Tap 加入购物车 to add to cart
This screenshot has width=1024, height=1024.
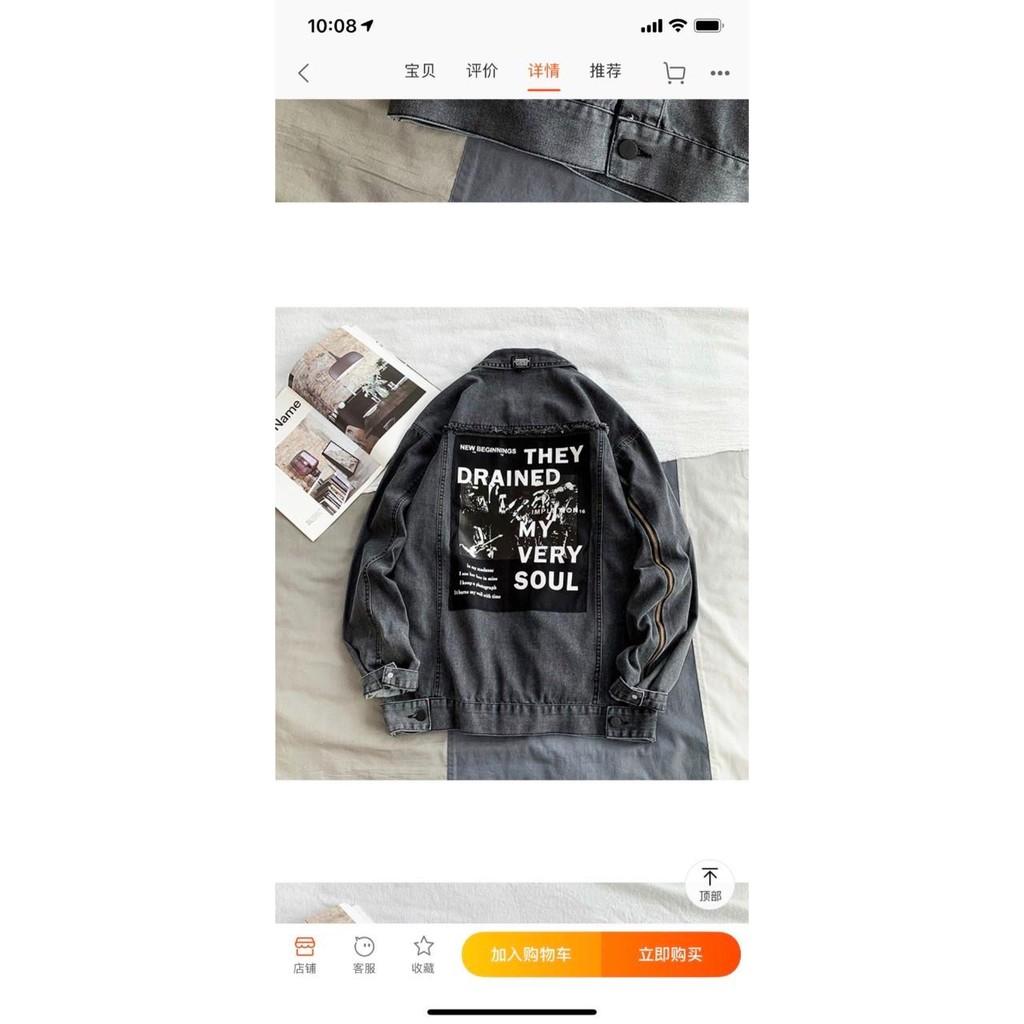click(x=531, y=954)
